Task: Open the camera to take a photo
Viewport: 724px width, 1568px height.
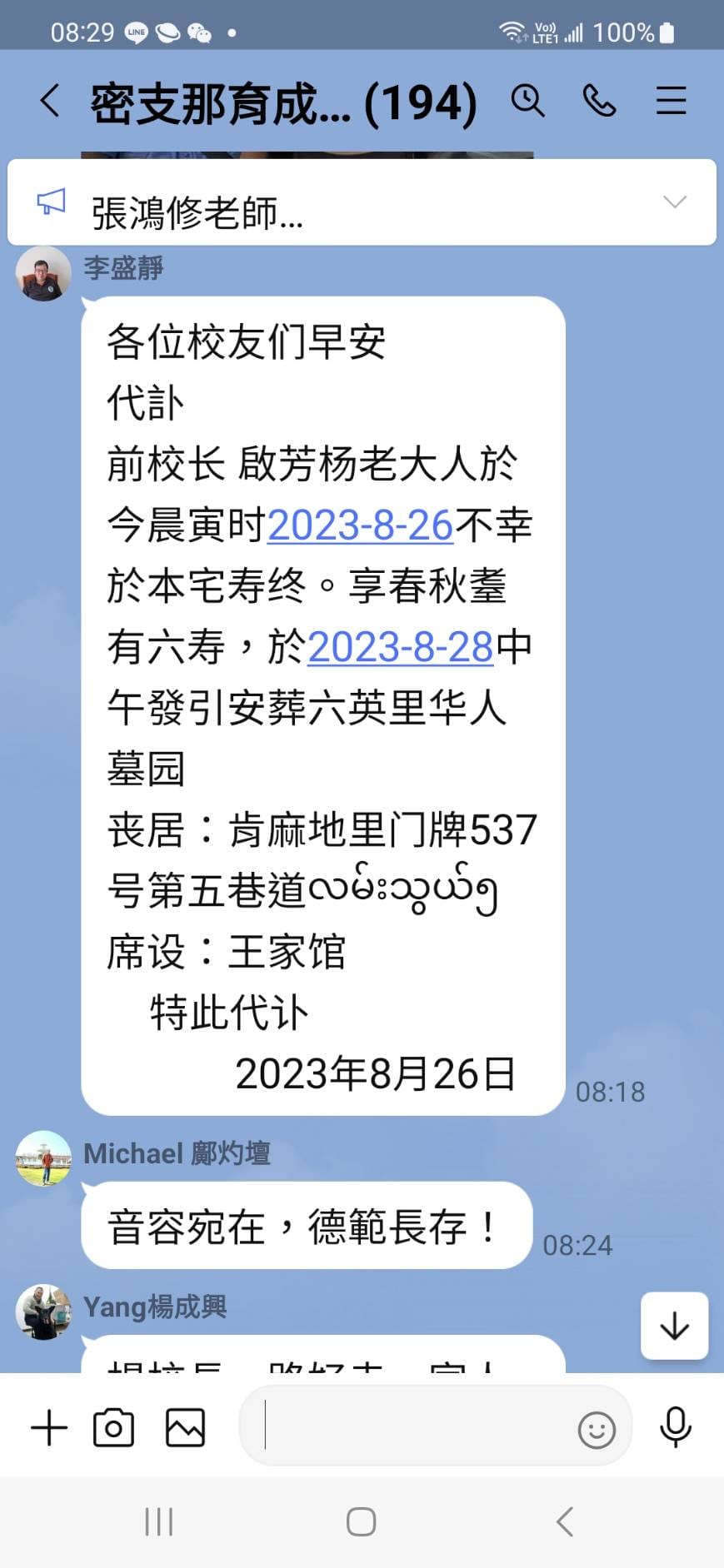Action: (x=114, y=1428)
